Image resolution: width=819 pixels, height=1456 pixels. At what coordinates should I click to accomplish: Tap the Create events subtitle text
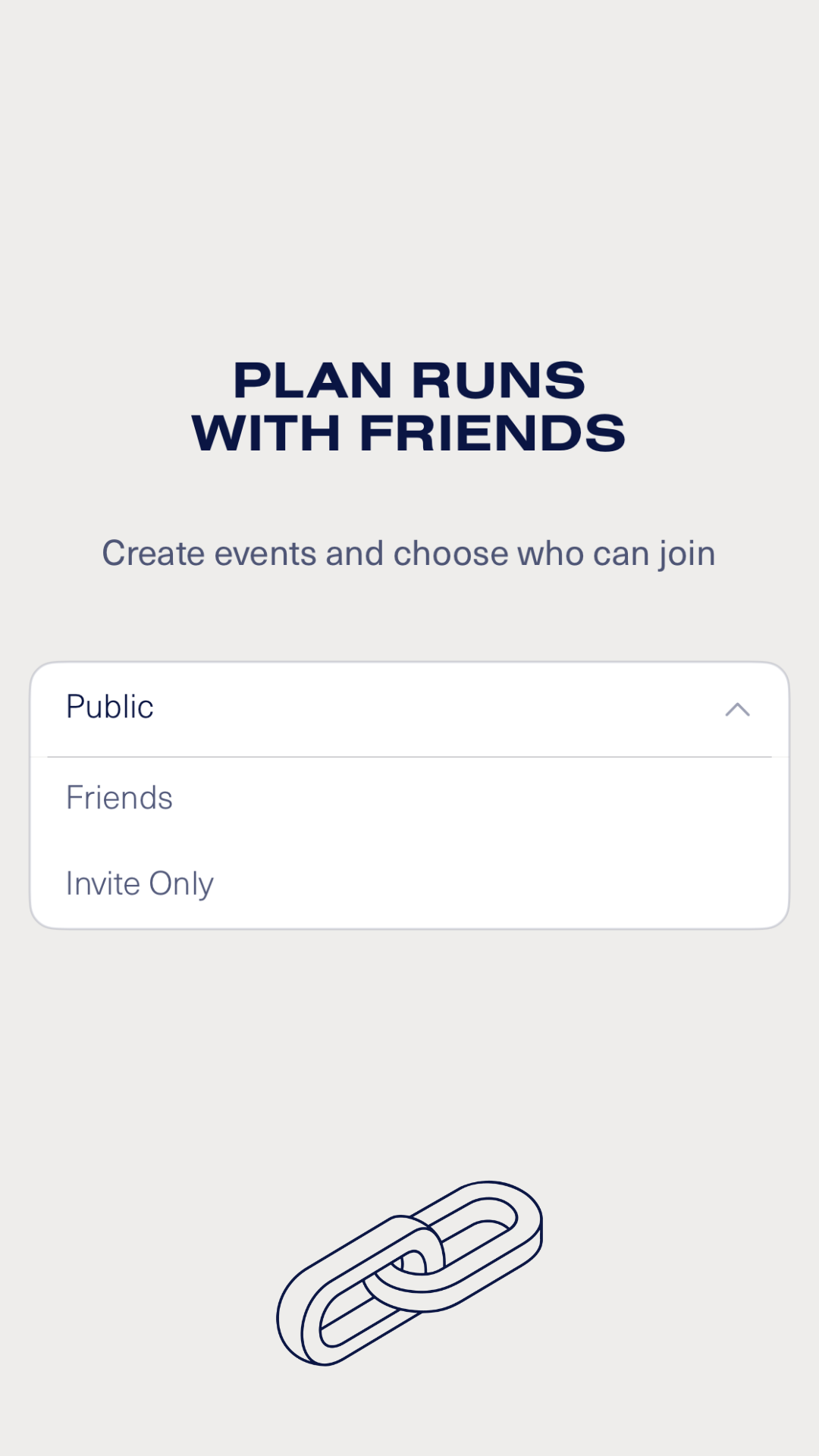click(x=409, y=553)
